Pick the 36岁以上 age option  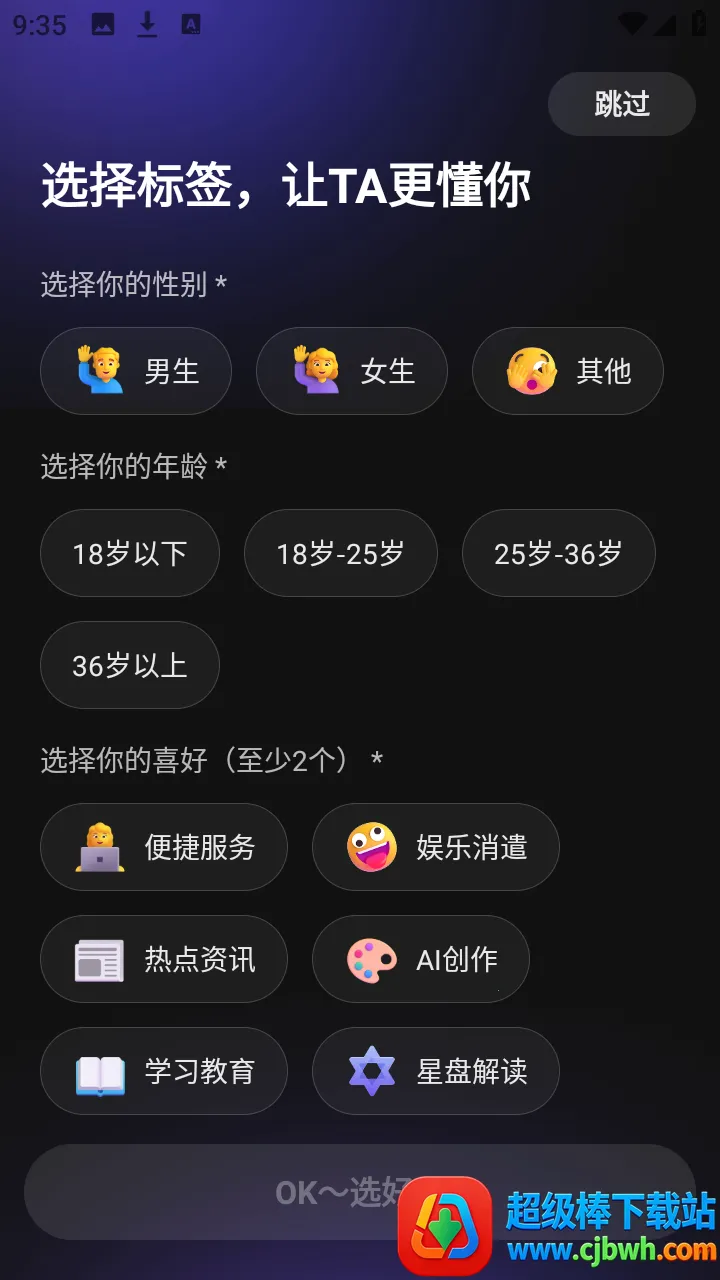[x=130, y=665]
